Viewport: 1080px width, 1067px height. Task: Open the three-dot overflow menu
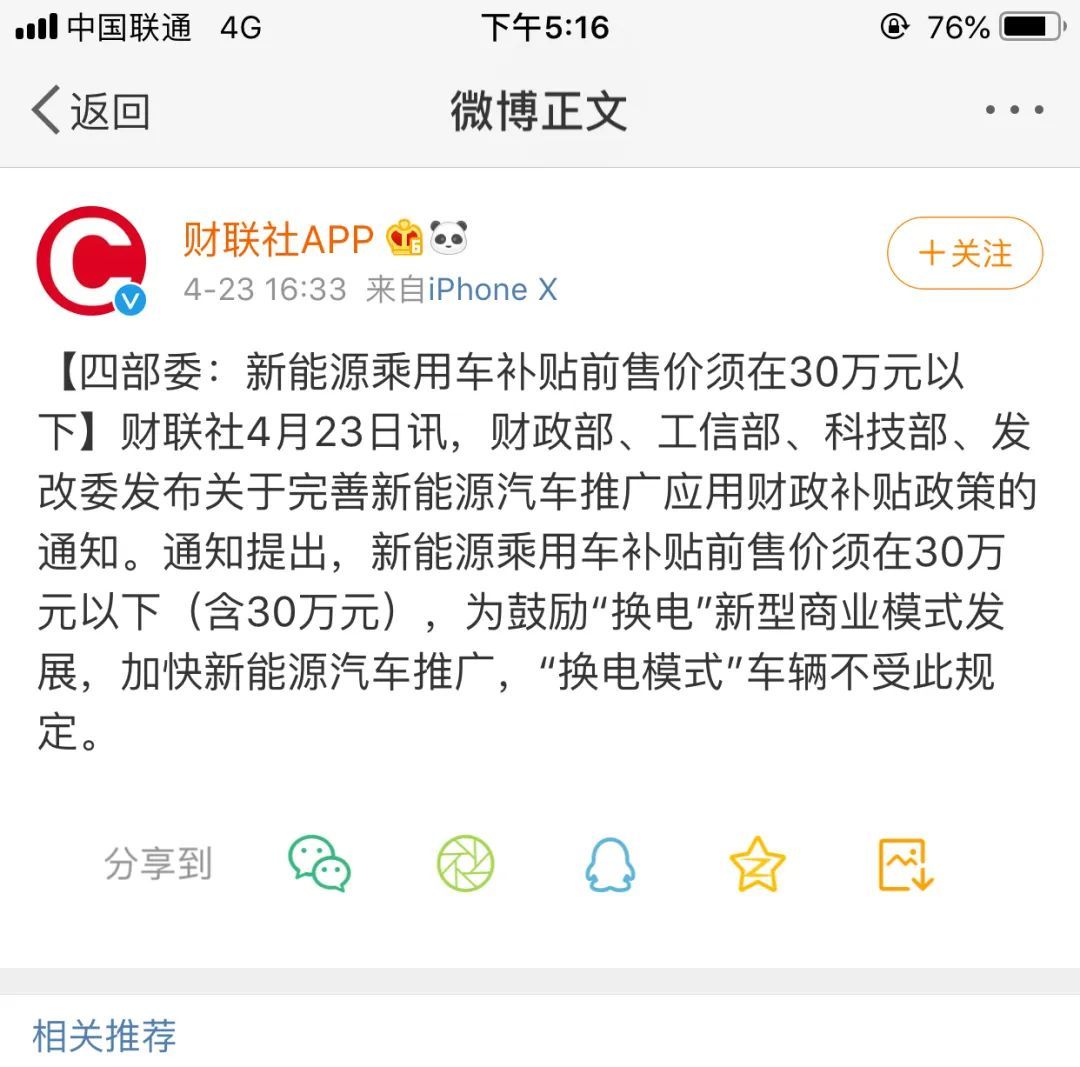[x=1014, y=110]
